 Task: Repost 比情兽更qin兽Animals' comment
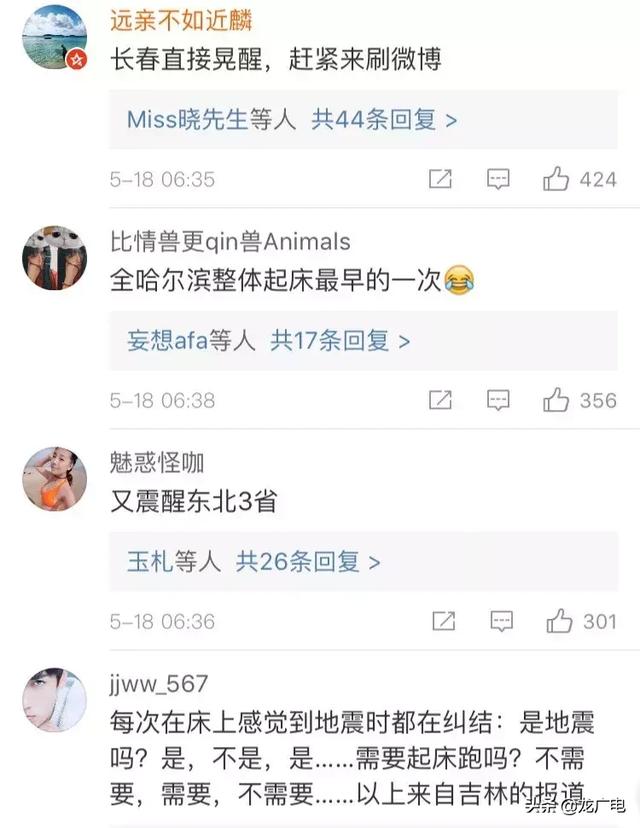(x=440, y=400)
